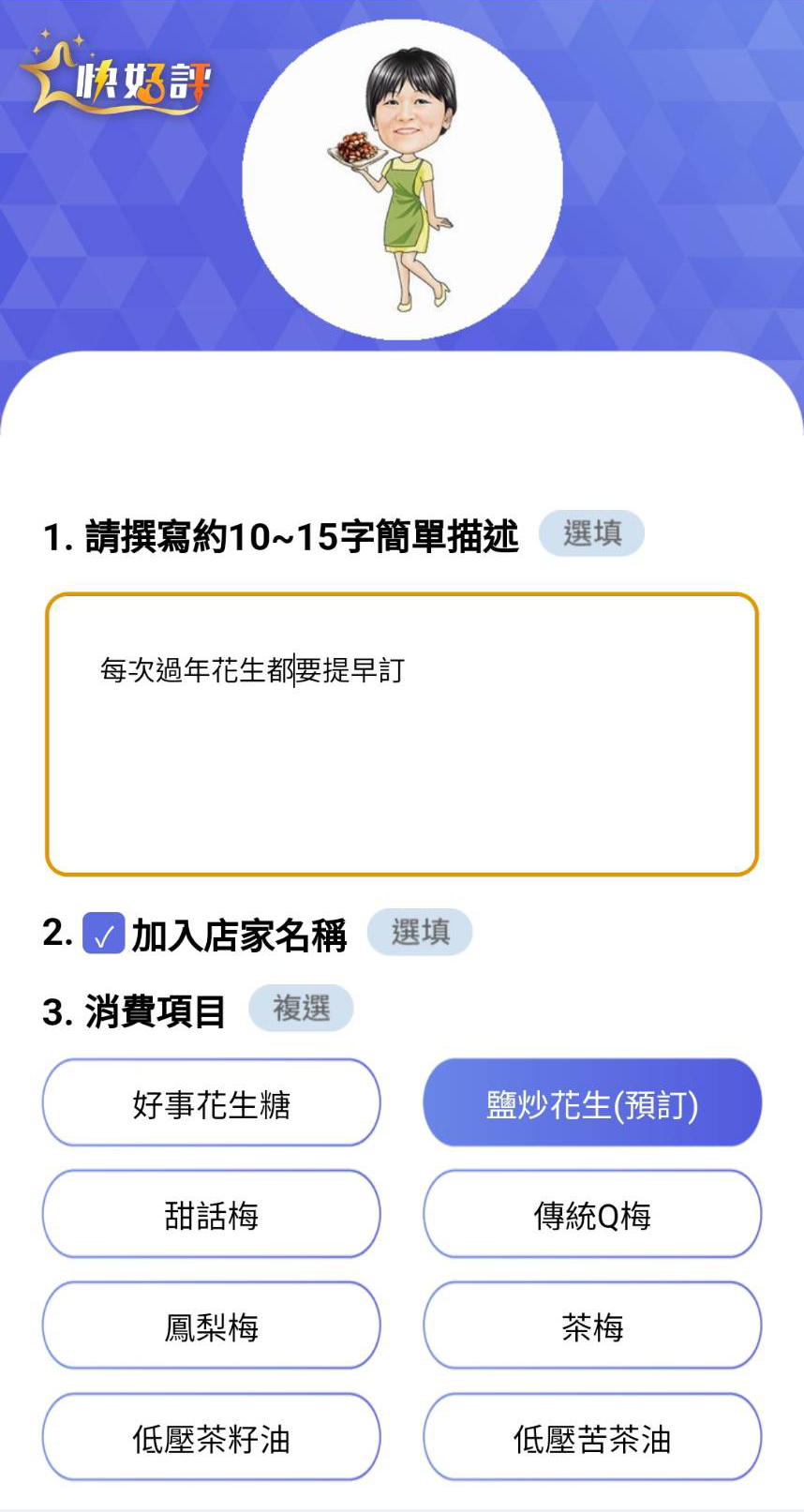
Task: Add 低壓茶籽油 to the selection
Action: (211, 1438)
